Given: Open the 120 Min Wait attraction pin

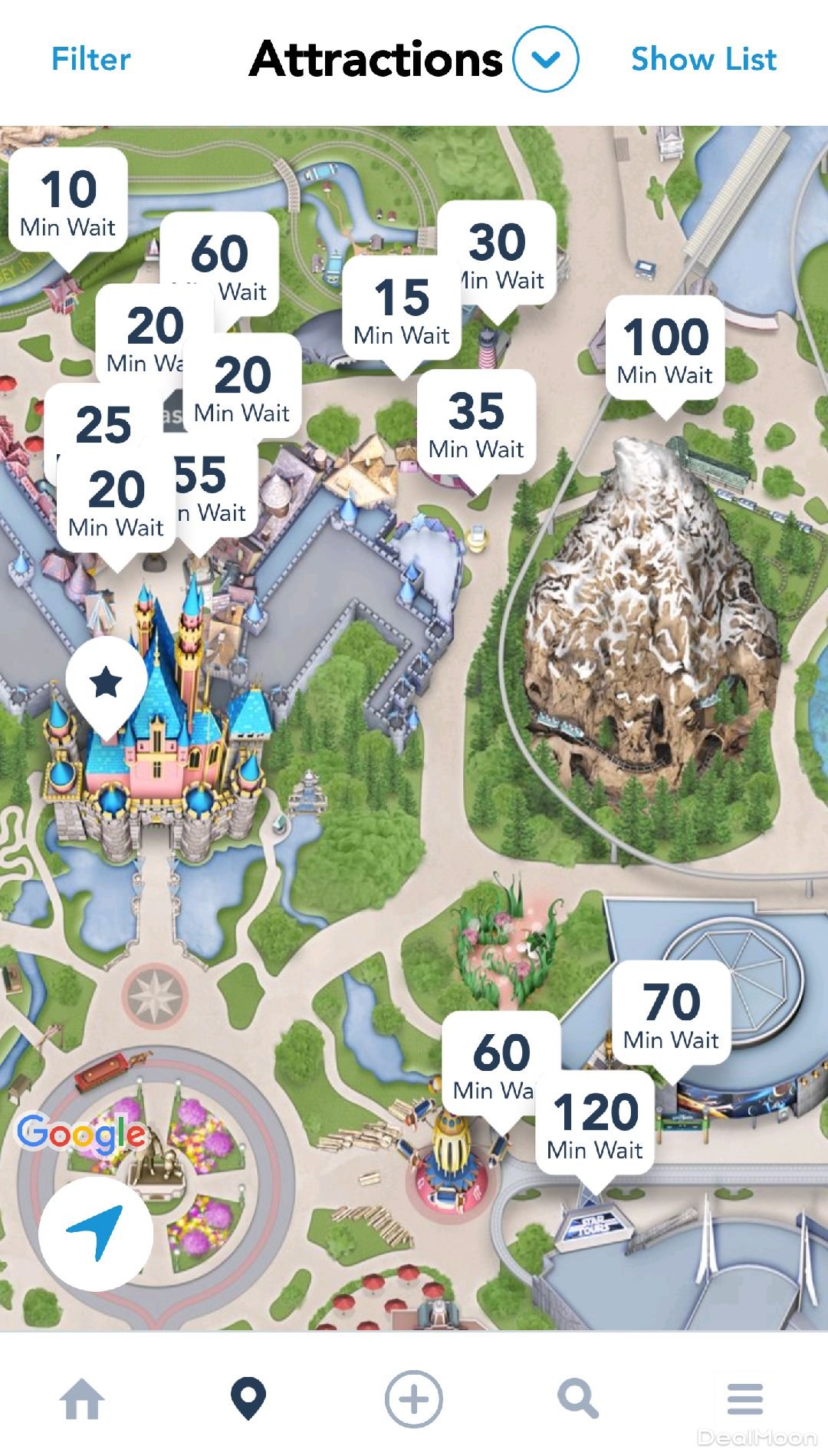Looking at the screenshot, I should [x=595, y=1124].
